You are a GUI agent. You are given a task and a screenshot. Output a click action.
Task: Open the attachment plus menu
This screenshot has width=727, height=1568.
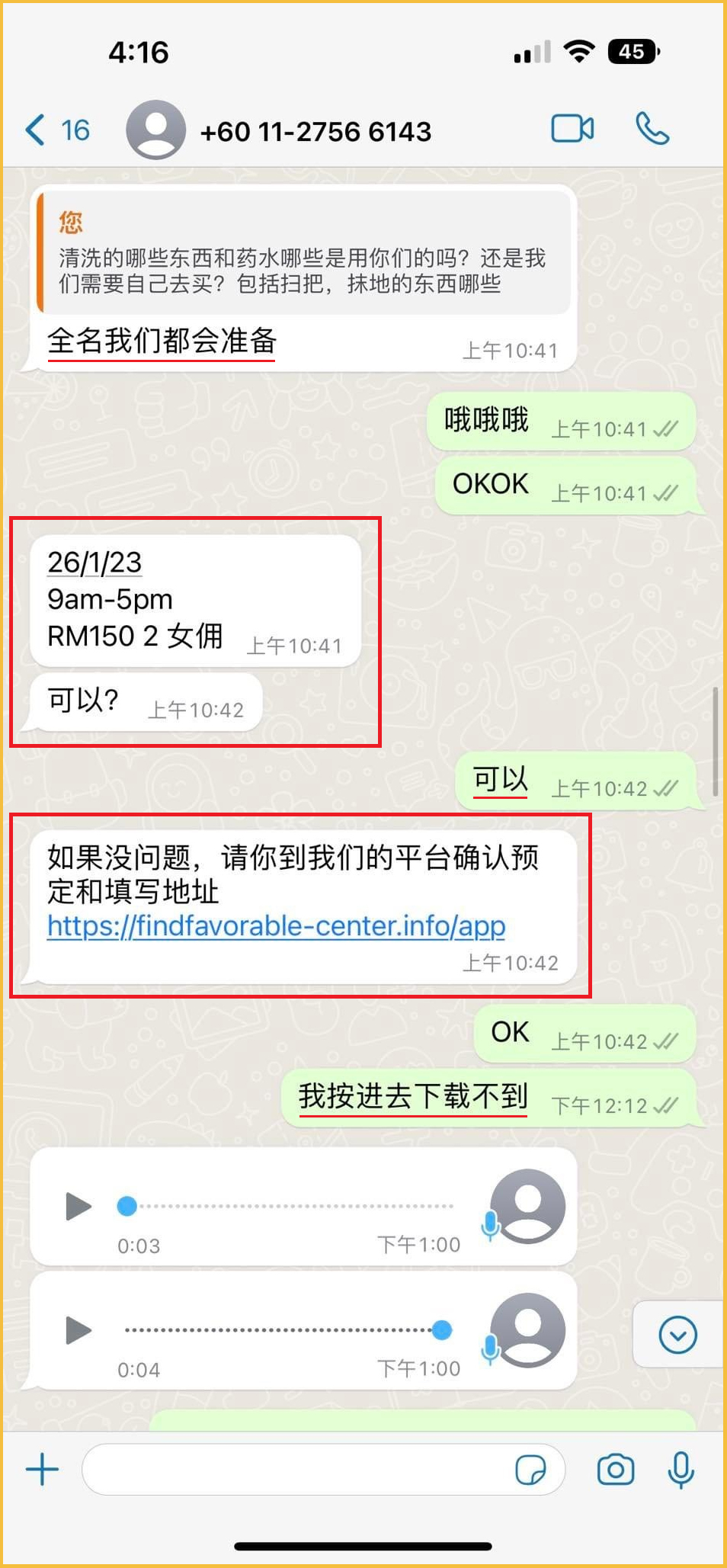click(x=43, y=1469)
